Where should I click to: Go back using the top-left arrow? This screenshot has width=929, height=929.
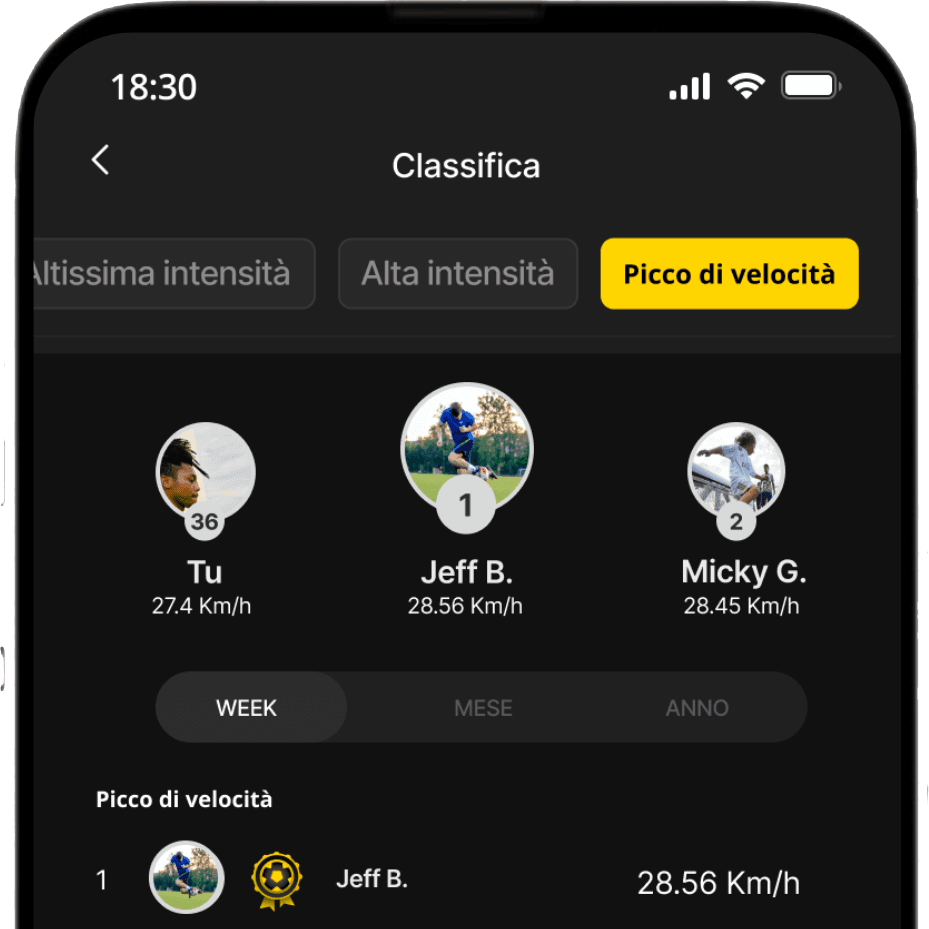click(100, 161)
